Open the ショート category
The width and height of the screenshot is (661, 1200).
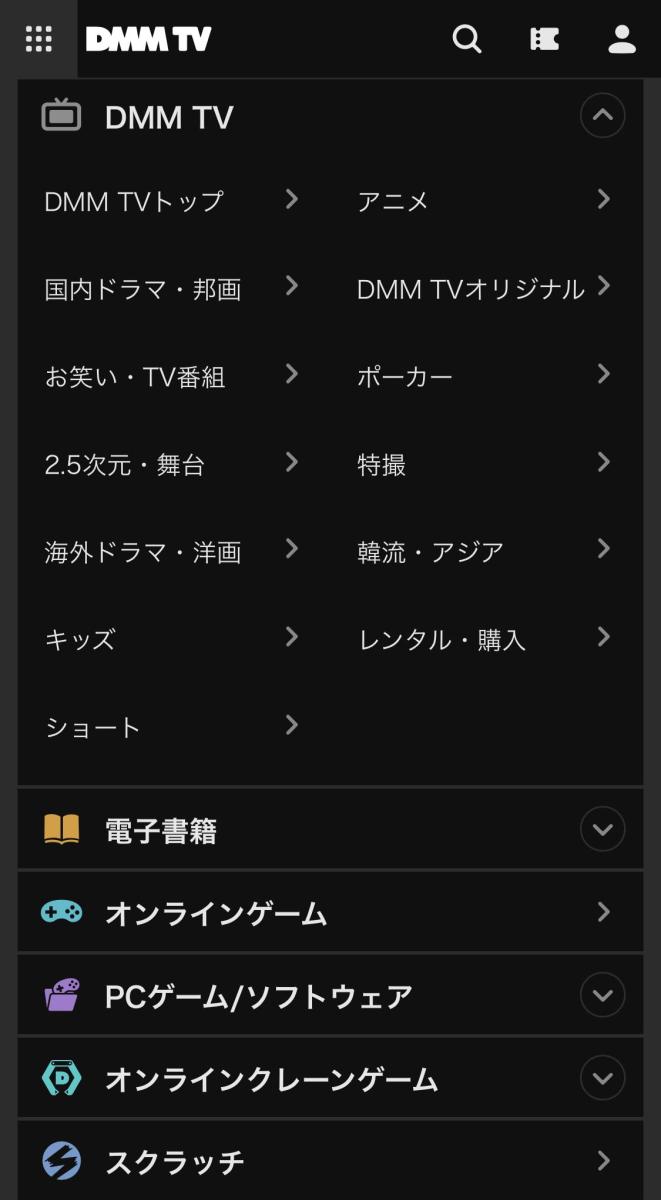(171, 727)
